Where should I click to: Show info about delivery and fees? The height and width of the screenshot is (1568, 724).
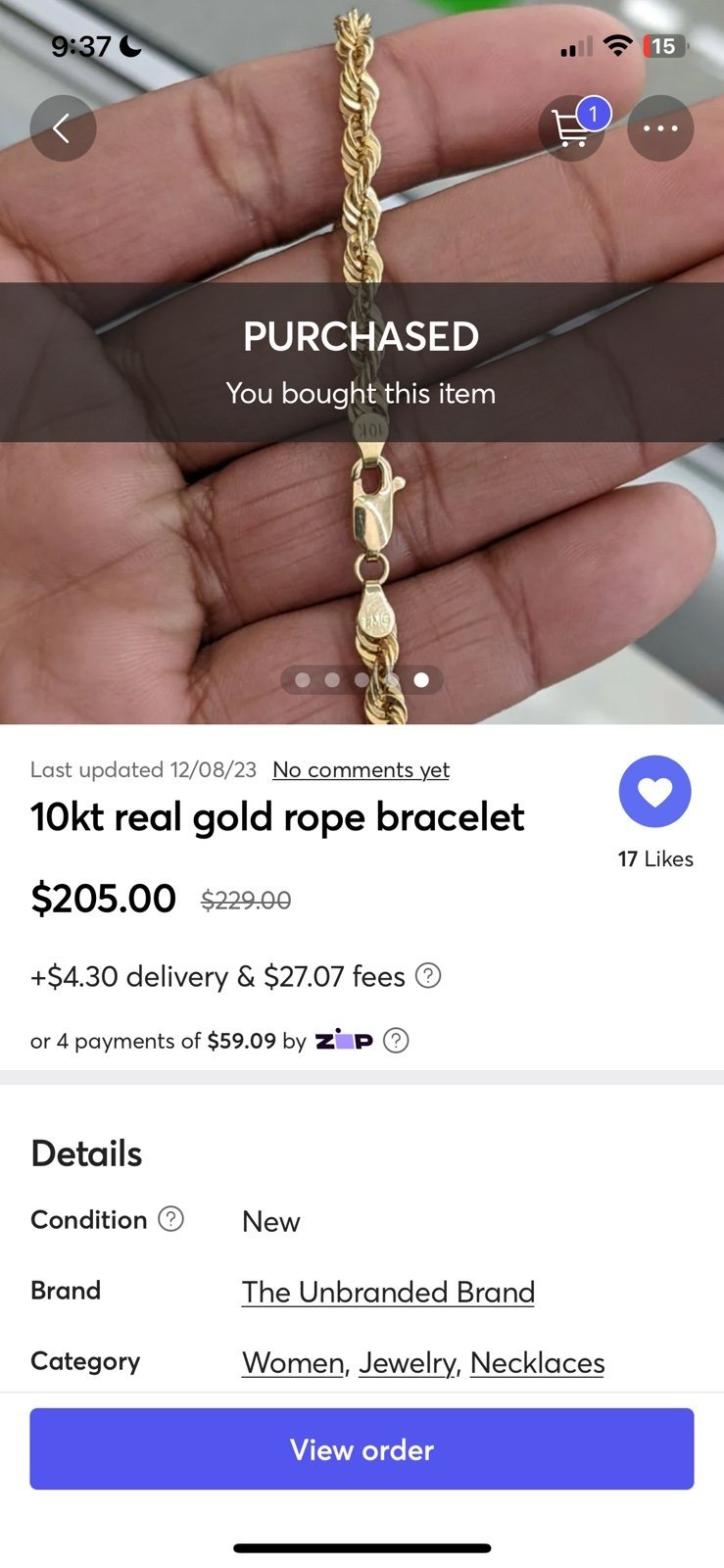[428, 976]
